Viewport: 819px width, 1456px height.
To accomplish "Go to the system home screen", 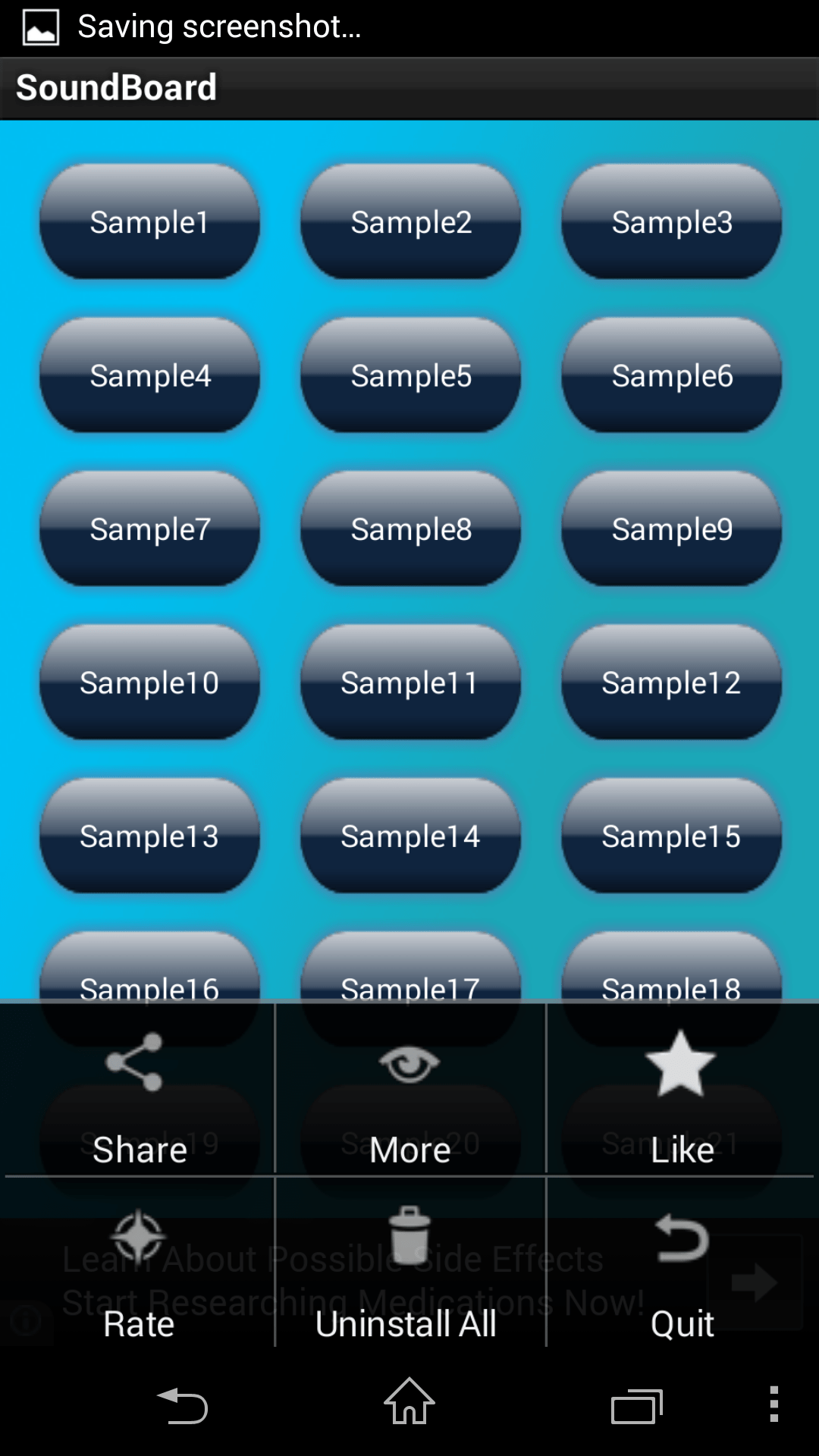I will (409, 1401).
